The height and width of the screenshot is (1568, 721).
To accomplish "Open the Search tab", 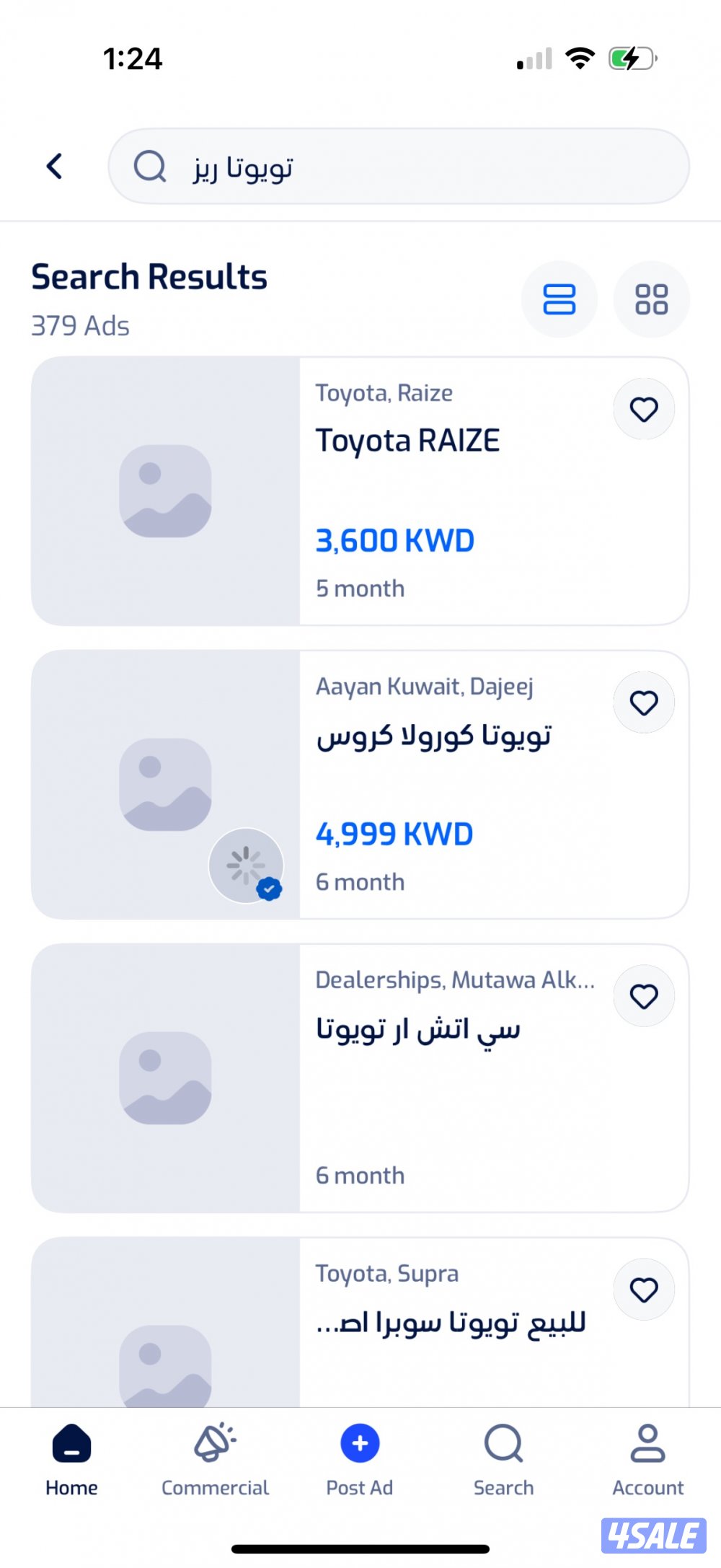I will (503, 1458).
